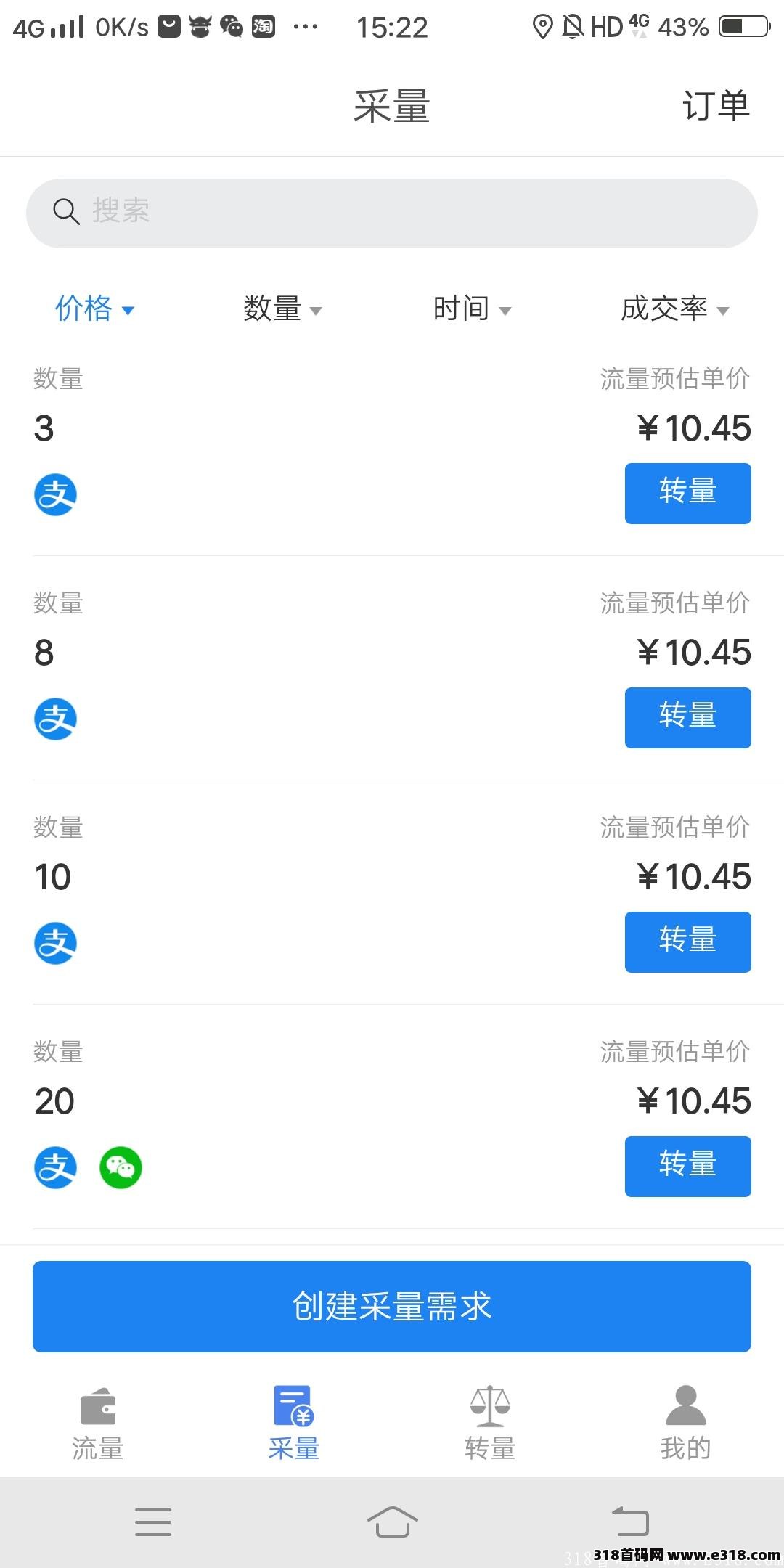This screenshot has width=784, height=1568.
Task: Tap the system home button
Action: tap(392, 1522)
